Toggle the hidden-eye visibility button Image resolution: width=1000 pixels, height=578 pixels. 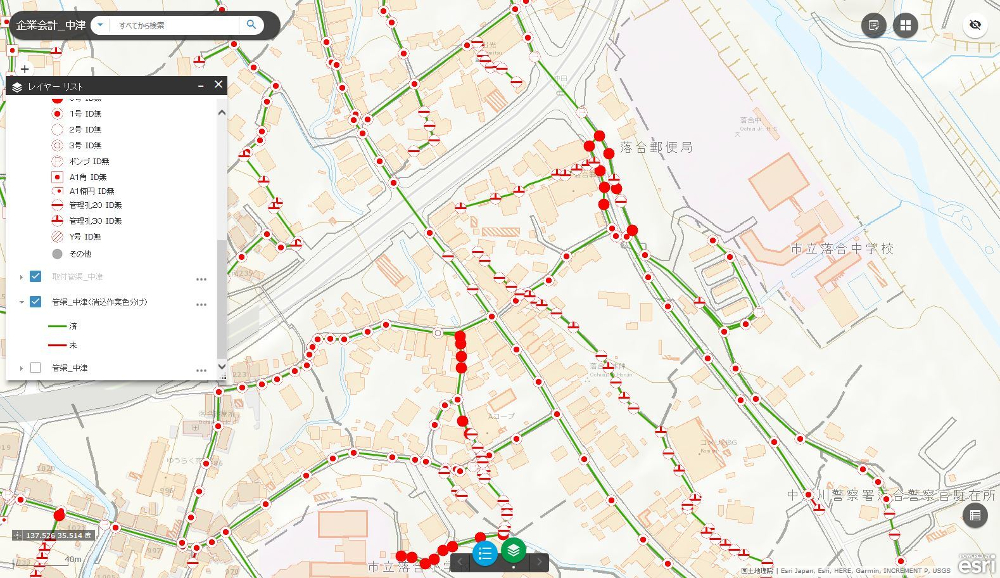(x=974, y=24)
